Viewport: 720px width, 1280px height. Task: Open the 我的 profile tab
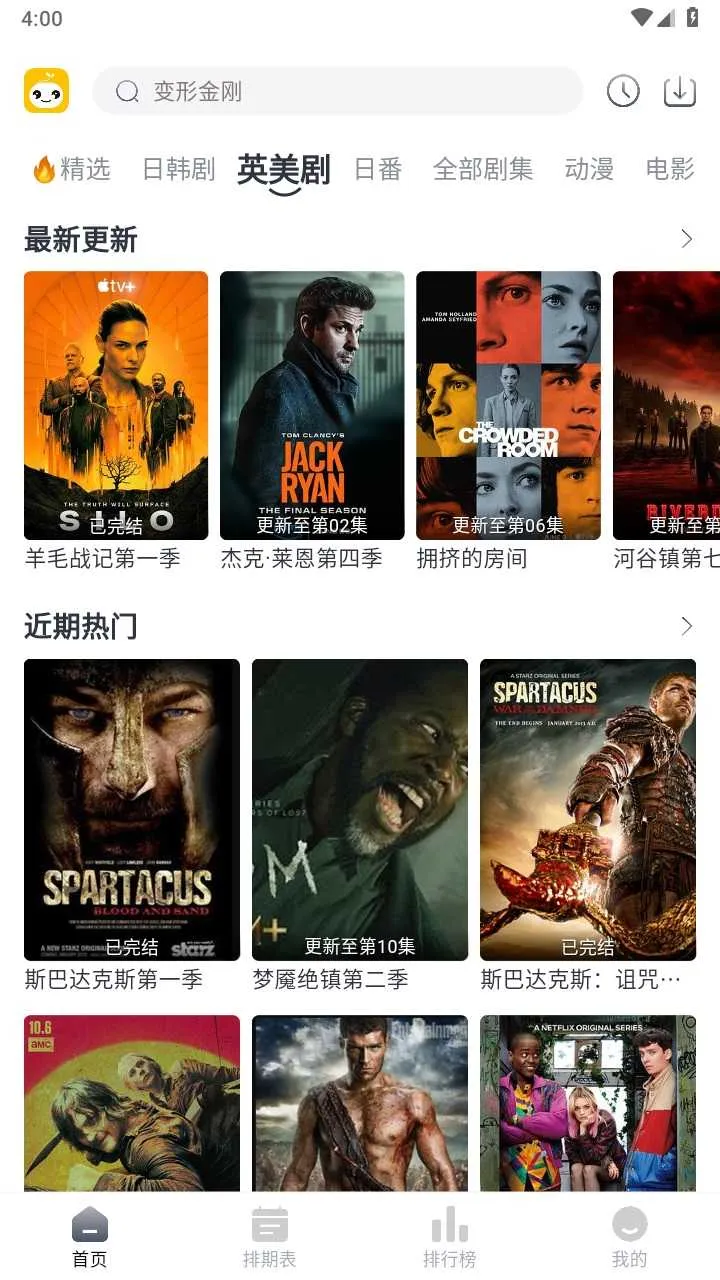630,1236
